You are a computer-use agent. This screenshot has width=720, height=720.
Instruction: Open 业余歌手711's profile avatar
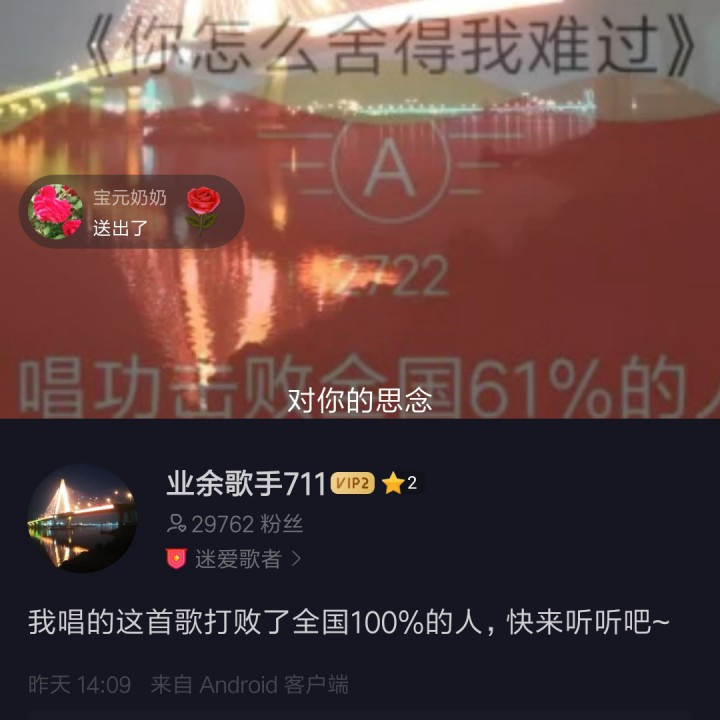82,518
